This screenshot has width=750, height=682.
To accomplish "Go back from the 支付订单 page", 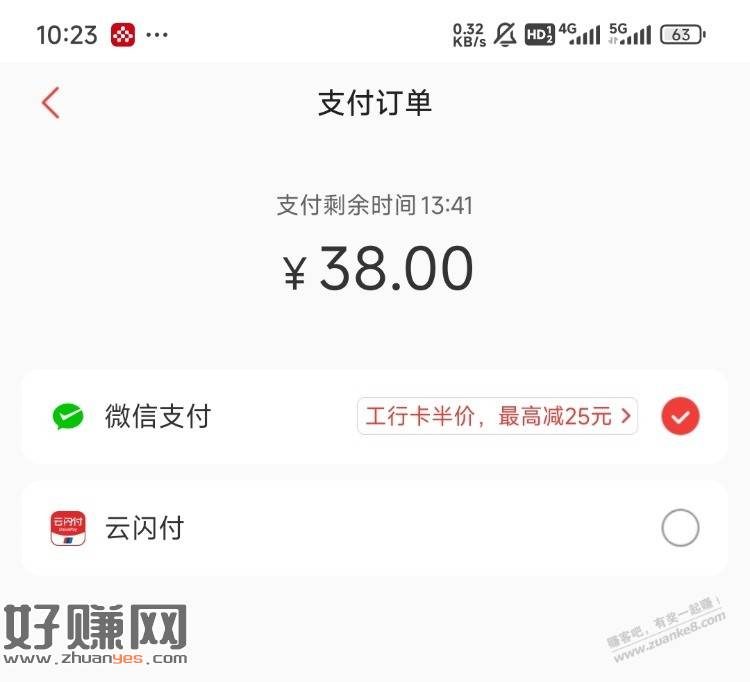I will click(51, 102).
